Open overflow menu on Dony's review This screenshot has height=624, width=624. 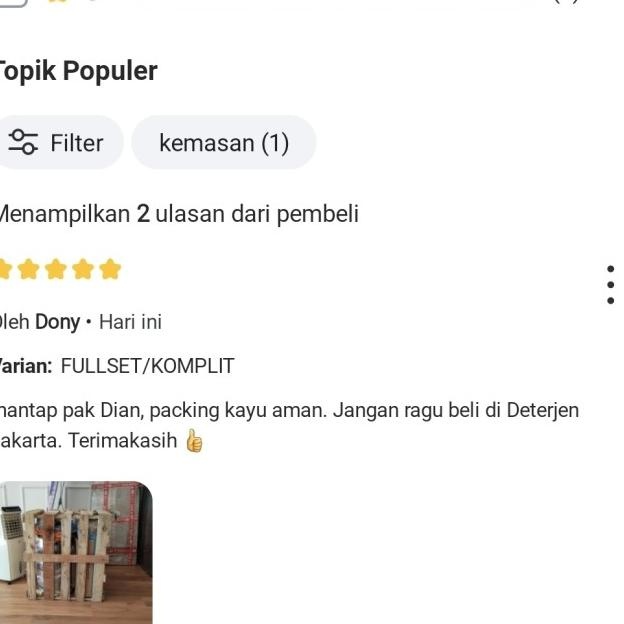coord(610,285)
